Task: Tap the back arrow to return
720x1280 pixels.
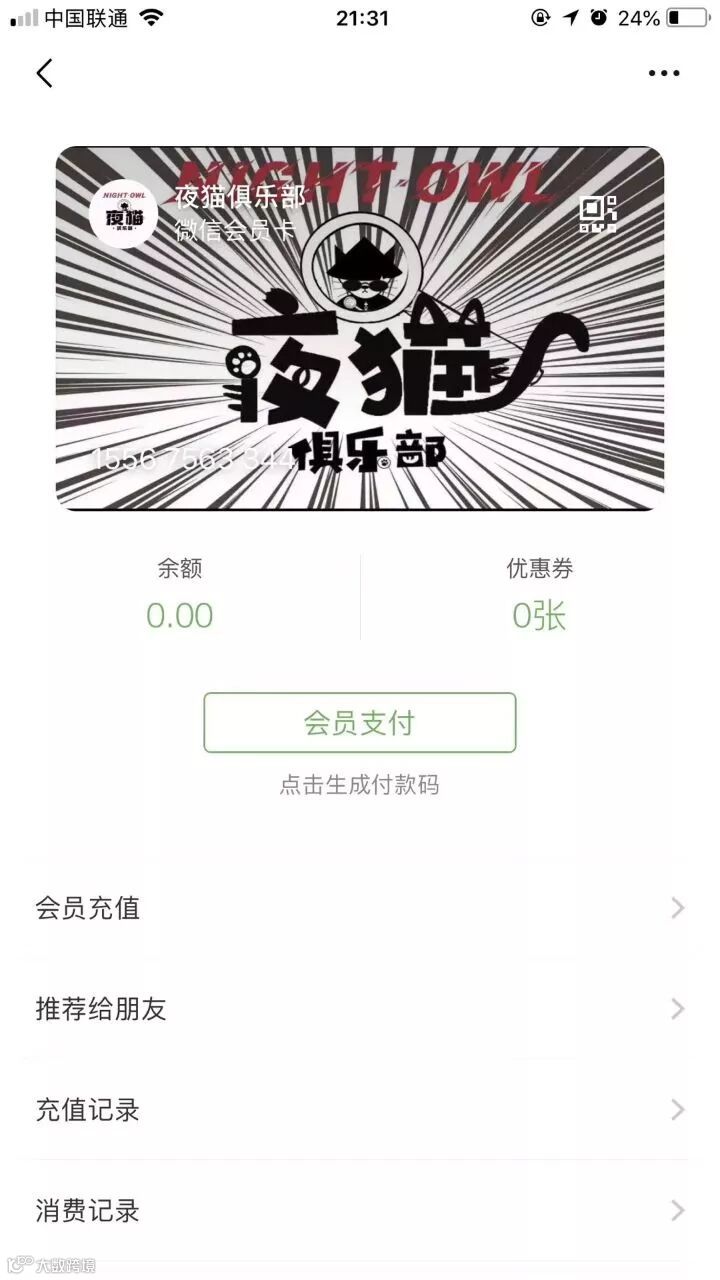Action: pos(42,73)
